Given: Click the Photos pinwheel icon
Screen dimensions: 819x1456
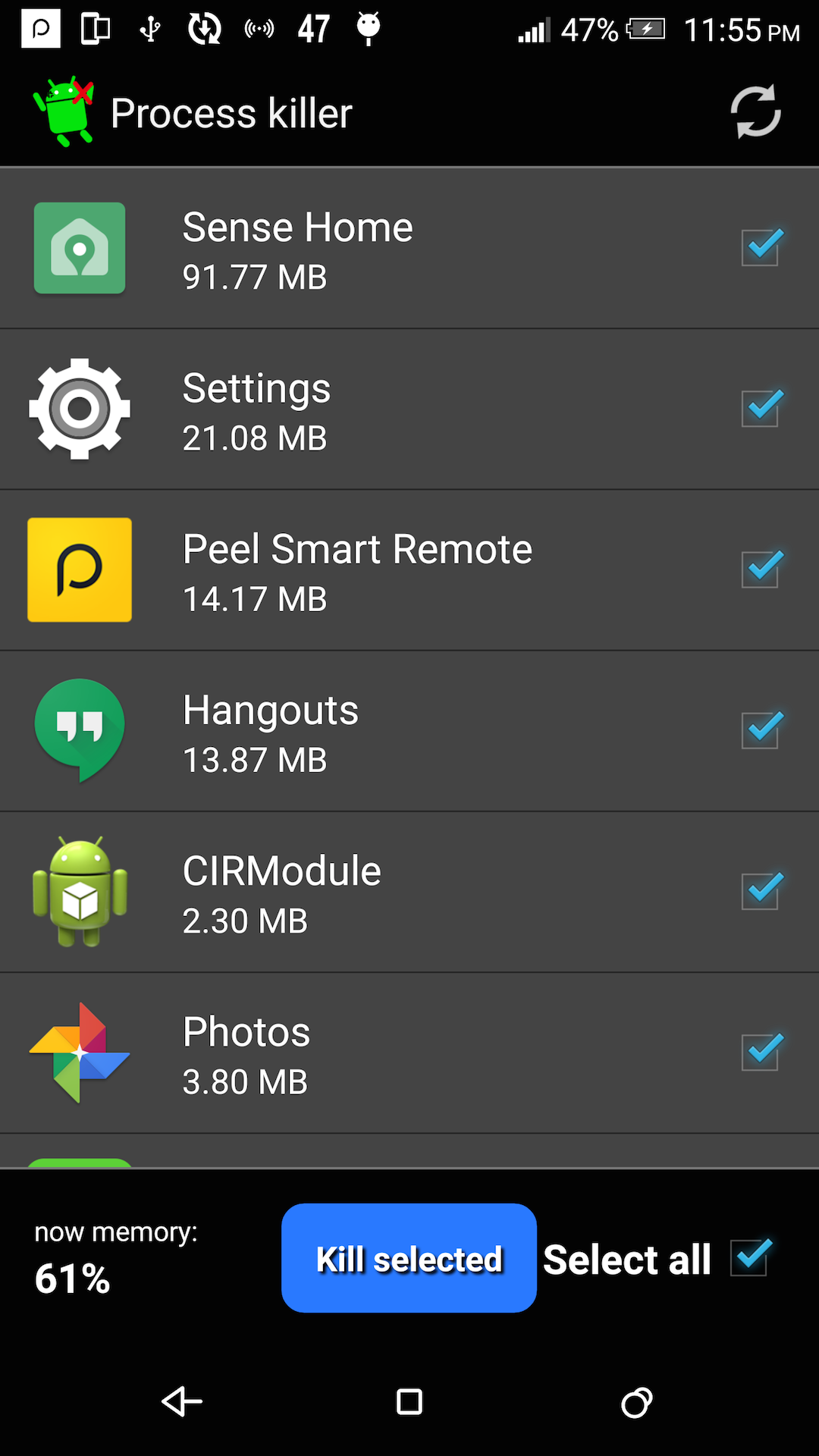Looking at the screenshot, I should 79,1053.
